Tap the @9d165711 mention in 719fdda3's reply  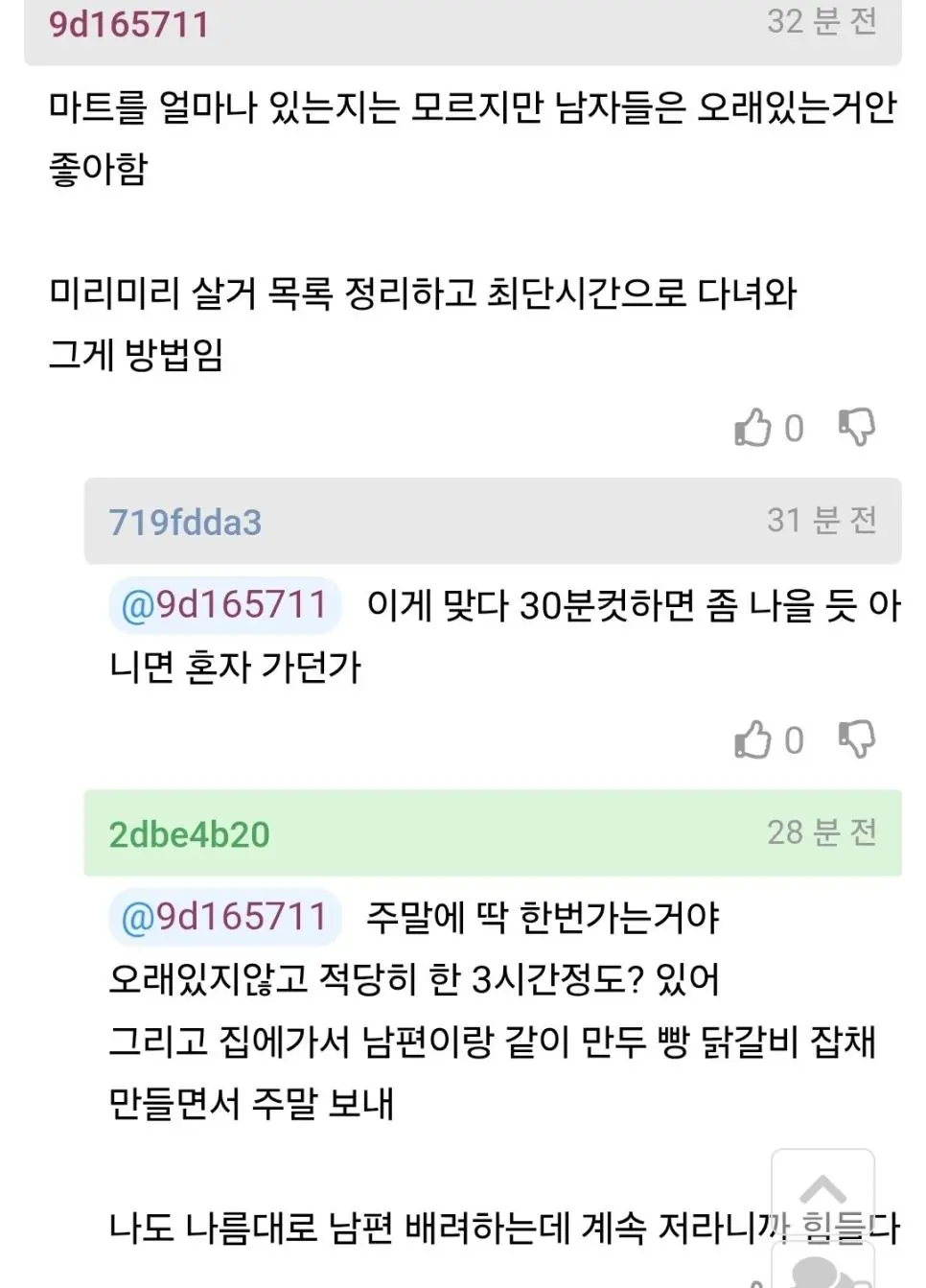[x=225, y=605]
